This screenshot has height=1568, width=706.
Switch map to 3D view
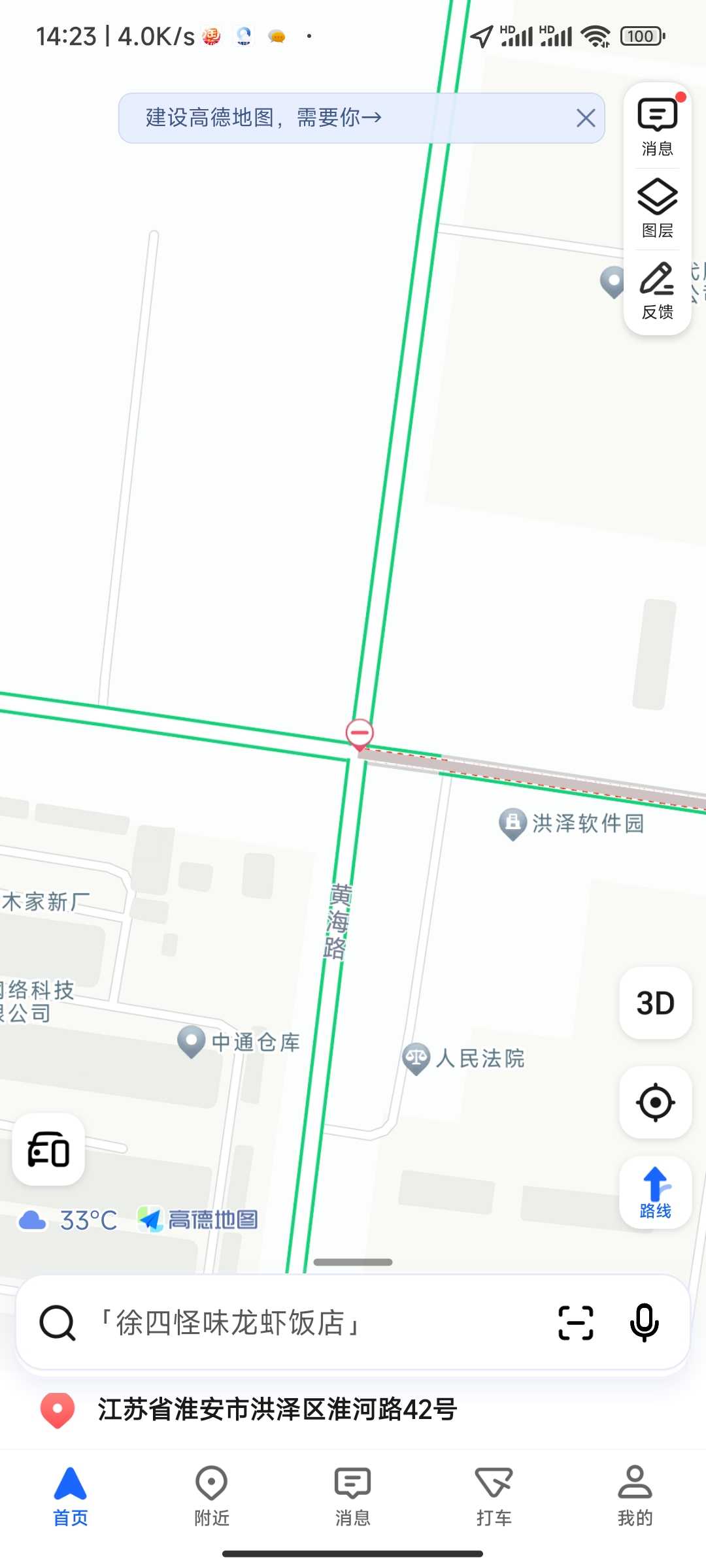(655, 1003)
